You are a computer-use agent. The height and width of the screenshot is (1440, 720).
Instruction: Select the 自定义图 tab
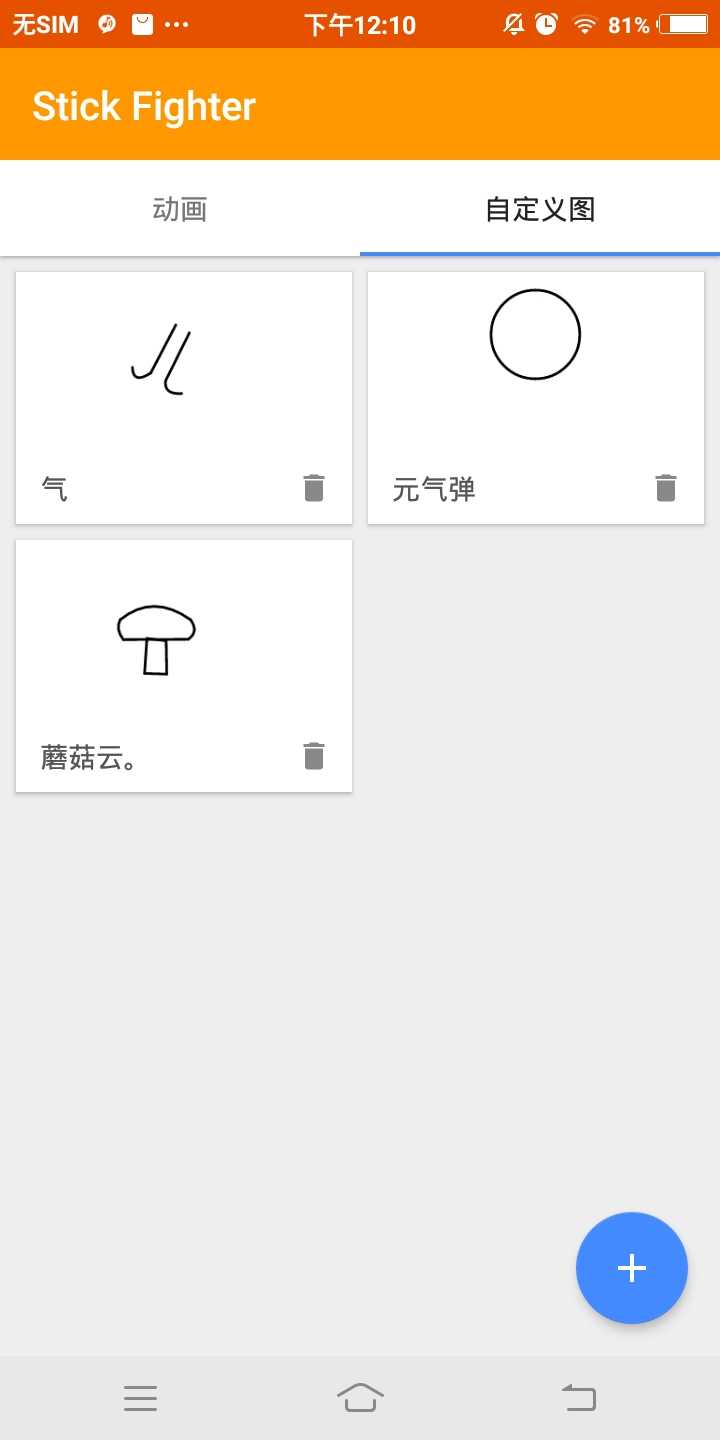point(540,209)
